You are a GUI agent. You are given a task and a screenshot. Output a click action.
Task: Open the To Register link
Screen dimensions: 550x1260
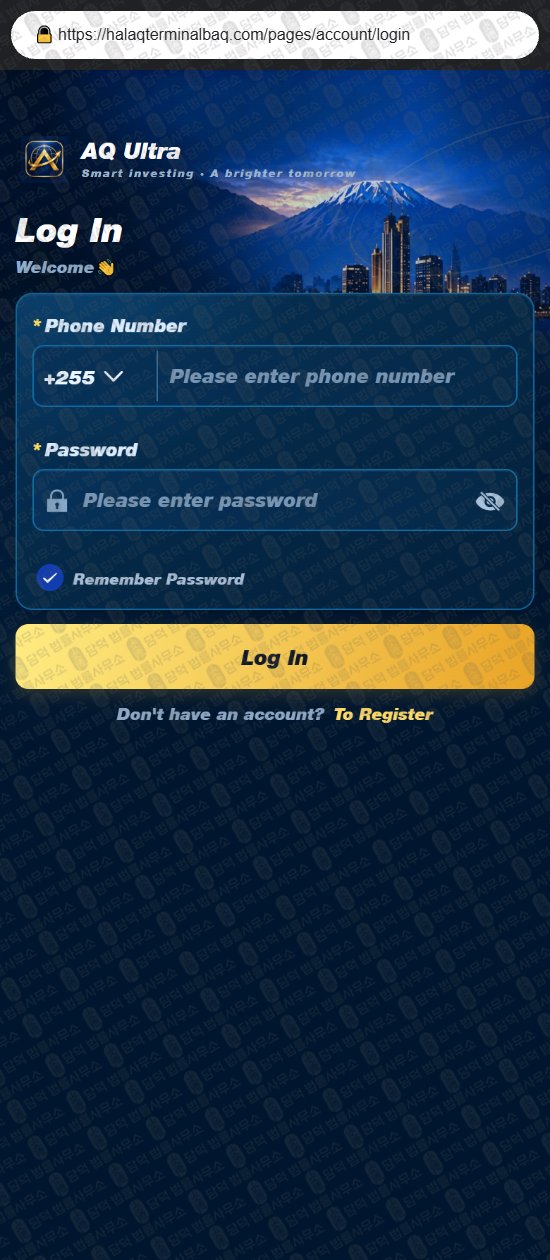383,714
